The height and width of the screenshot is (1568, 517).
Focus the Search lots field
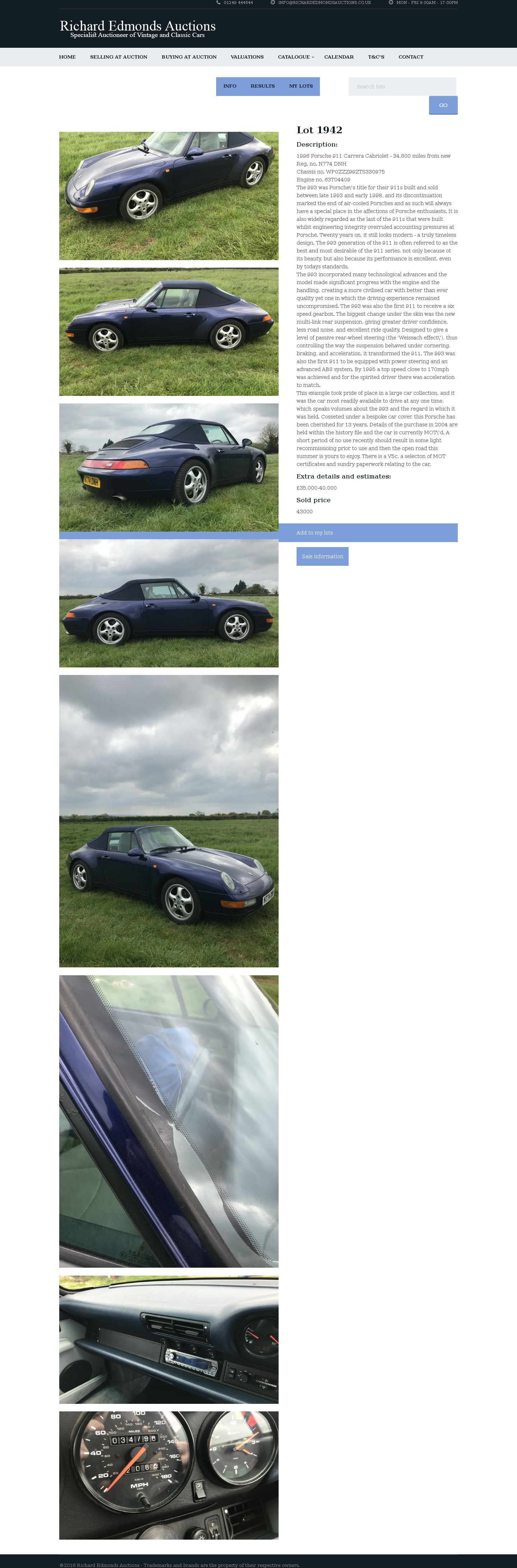coord(401,87)
